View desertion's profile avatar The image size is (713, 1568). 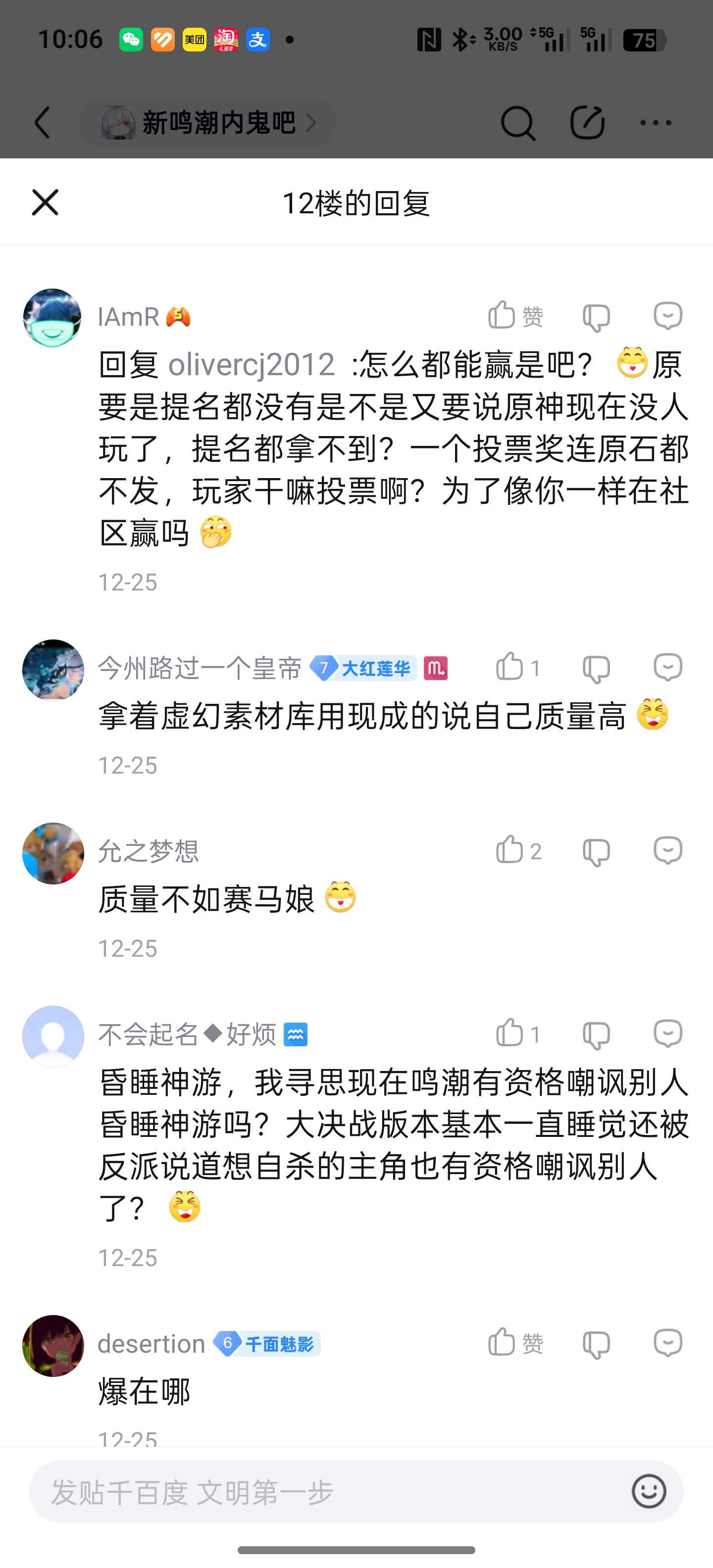pyautogui.click(x=53, y=1345)
